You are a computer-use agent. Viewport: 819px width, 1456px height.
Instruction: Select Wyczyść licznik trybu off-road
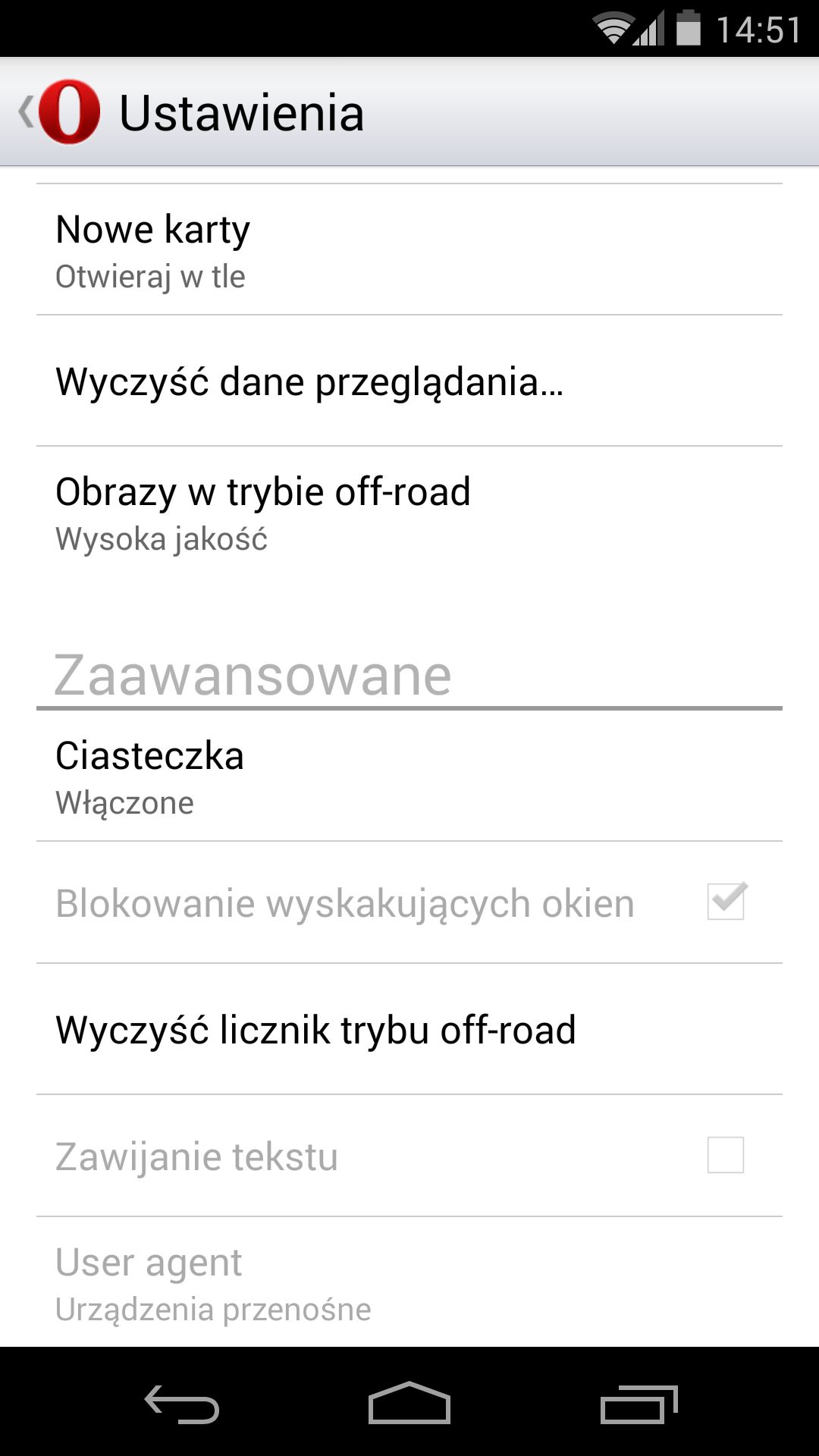409,1029
